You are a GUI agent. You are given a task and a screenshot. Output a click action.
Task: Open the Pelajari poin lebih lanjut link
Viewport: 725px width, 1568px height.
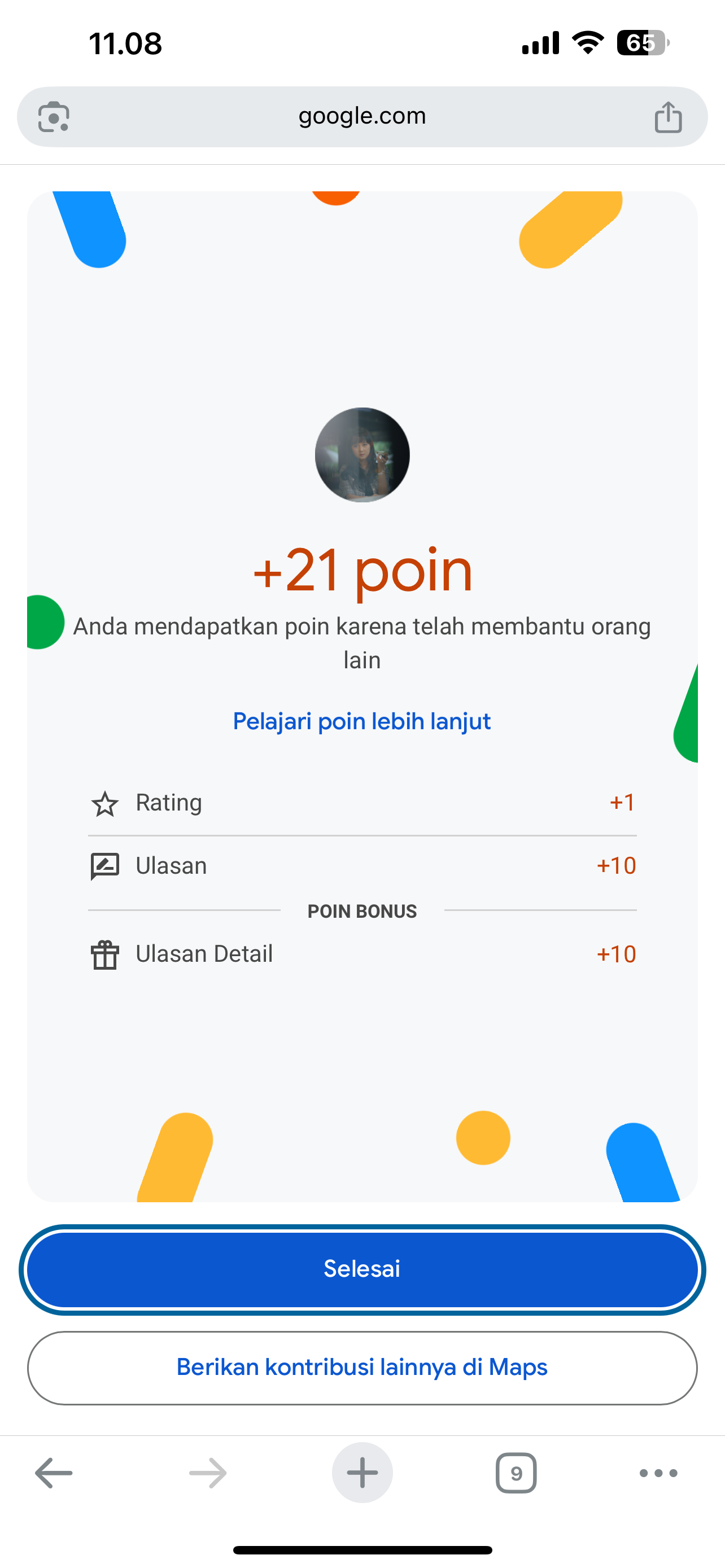coord(362,721)
